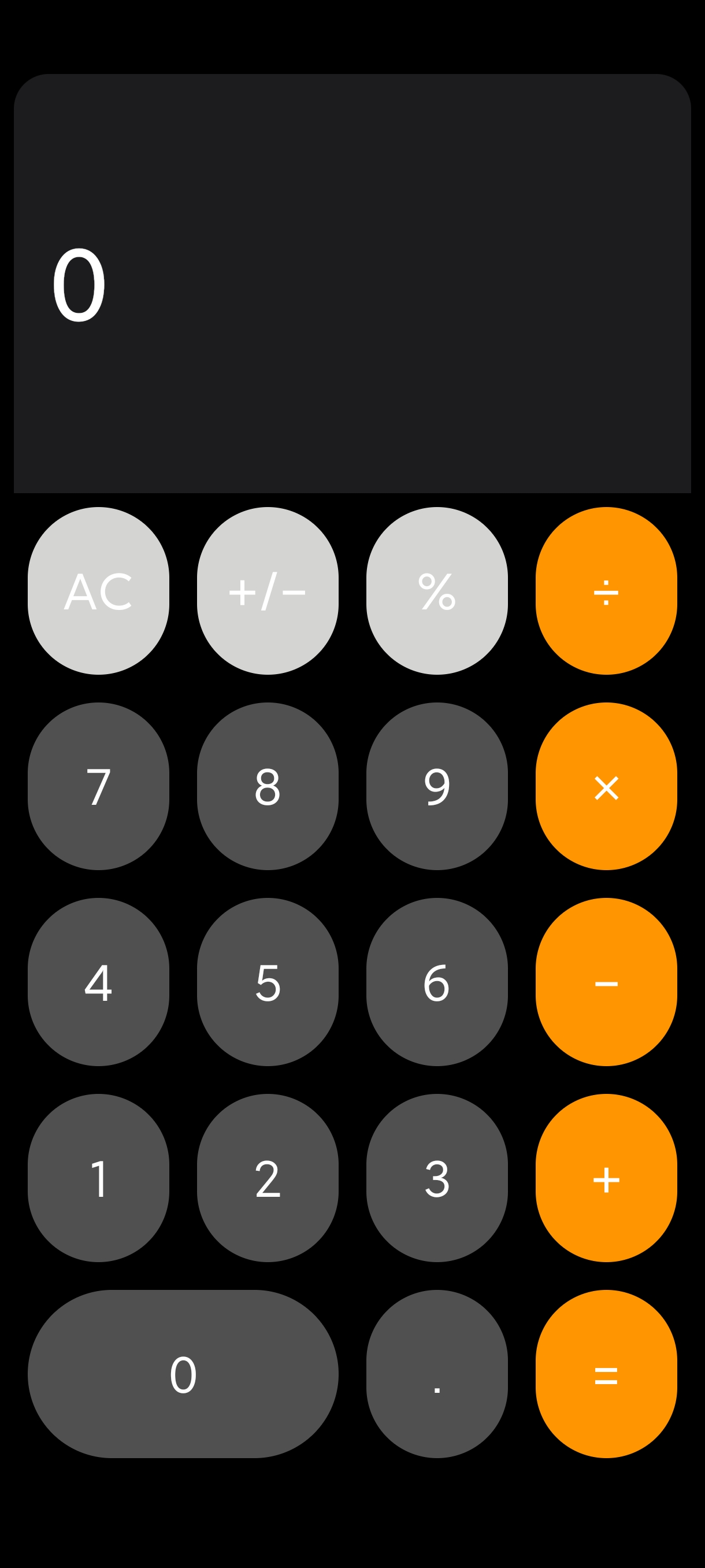Image resolution: width=705 pixels, height=1568 pixels.
Task: Enter the digit 3
Action: (x=437, y=1178)
